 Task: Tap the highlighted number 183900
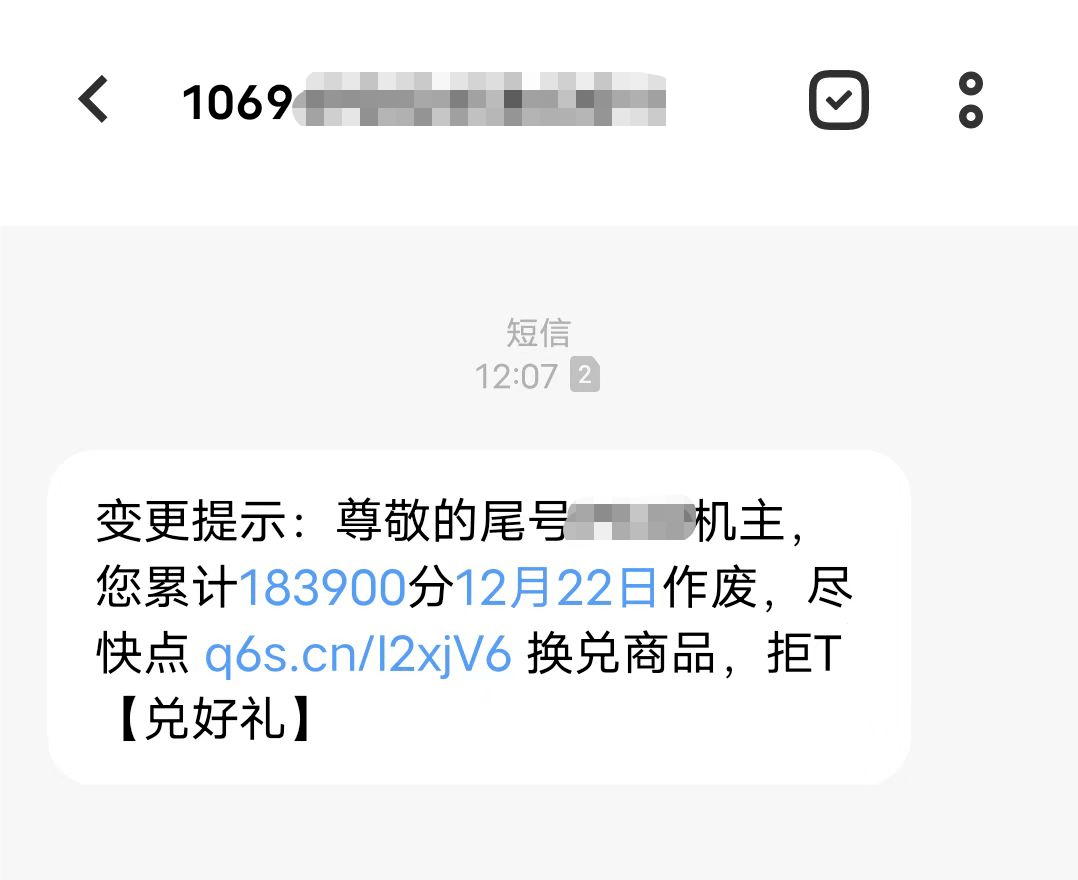click(x=323, y=589)
